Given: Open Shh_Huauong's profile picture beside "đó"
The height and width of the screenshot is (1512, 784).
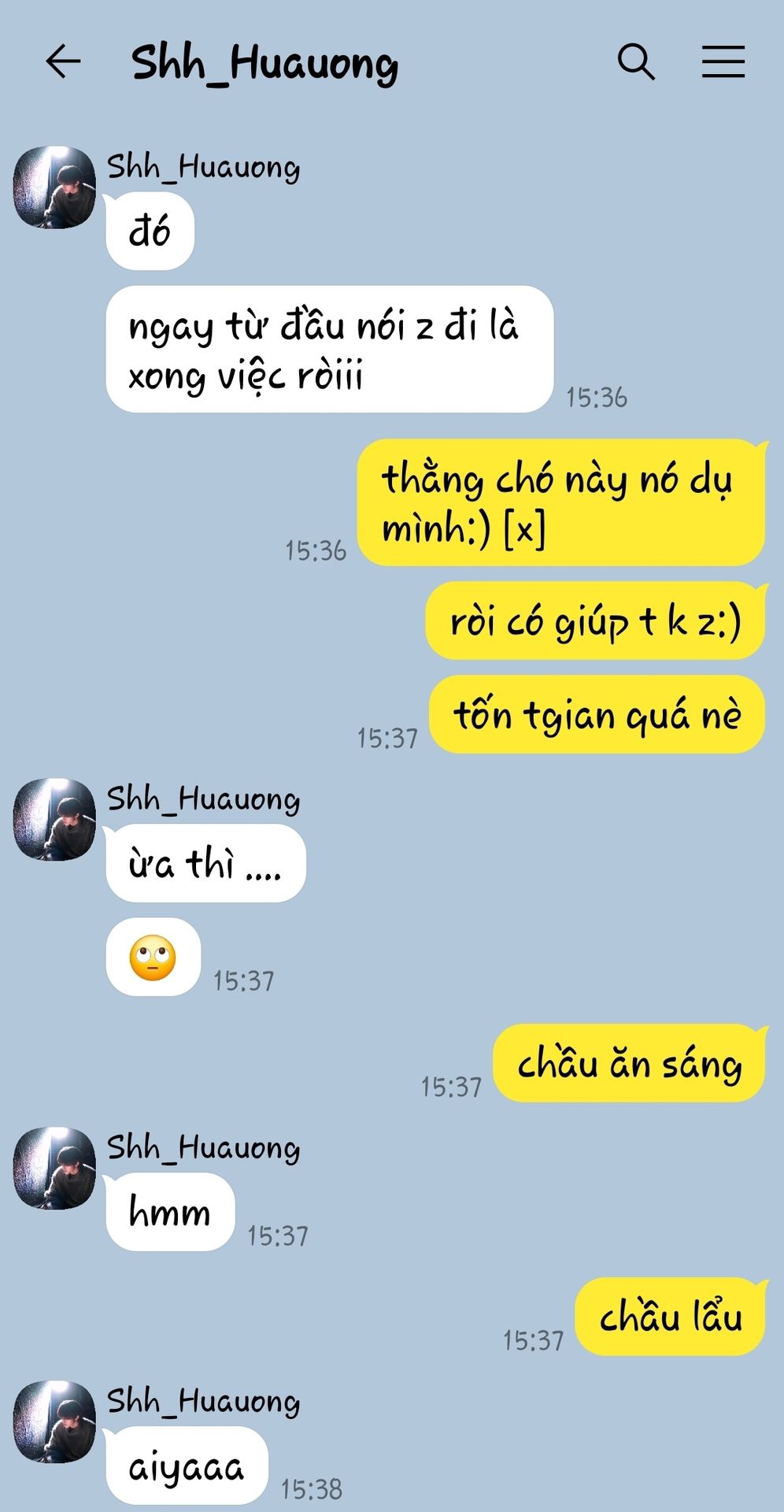Looking at the screenshot, I should (54, 187).
